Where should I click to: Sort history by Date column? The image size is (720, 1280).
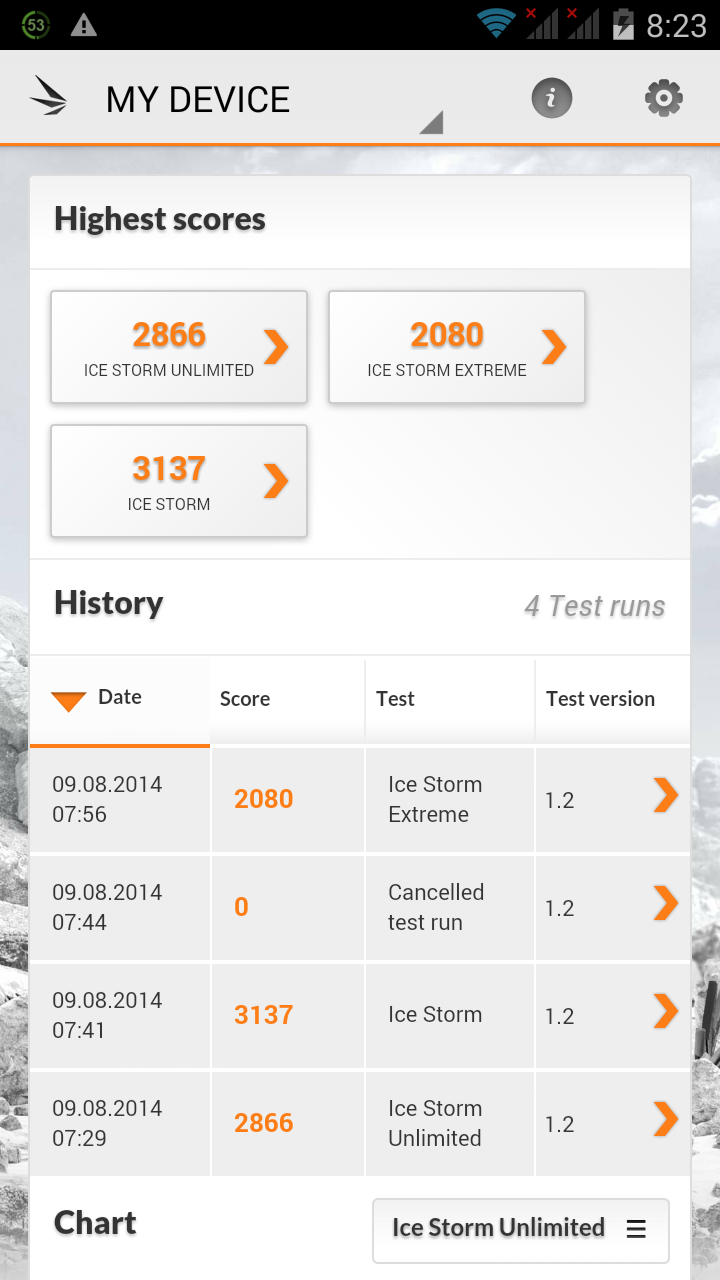click(x=119, y=698)
